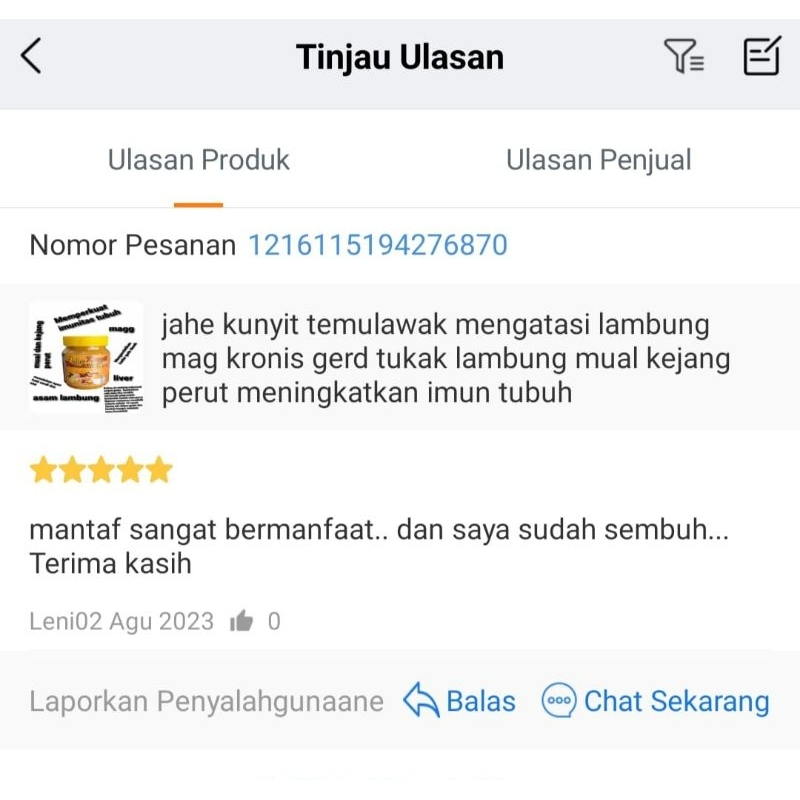The height and width of the screenshot is (800, 800).
Task: Like Leni's review with thumbs up
Action: [x=241, y=622]
